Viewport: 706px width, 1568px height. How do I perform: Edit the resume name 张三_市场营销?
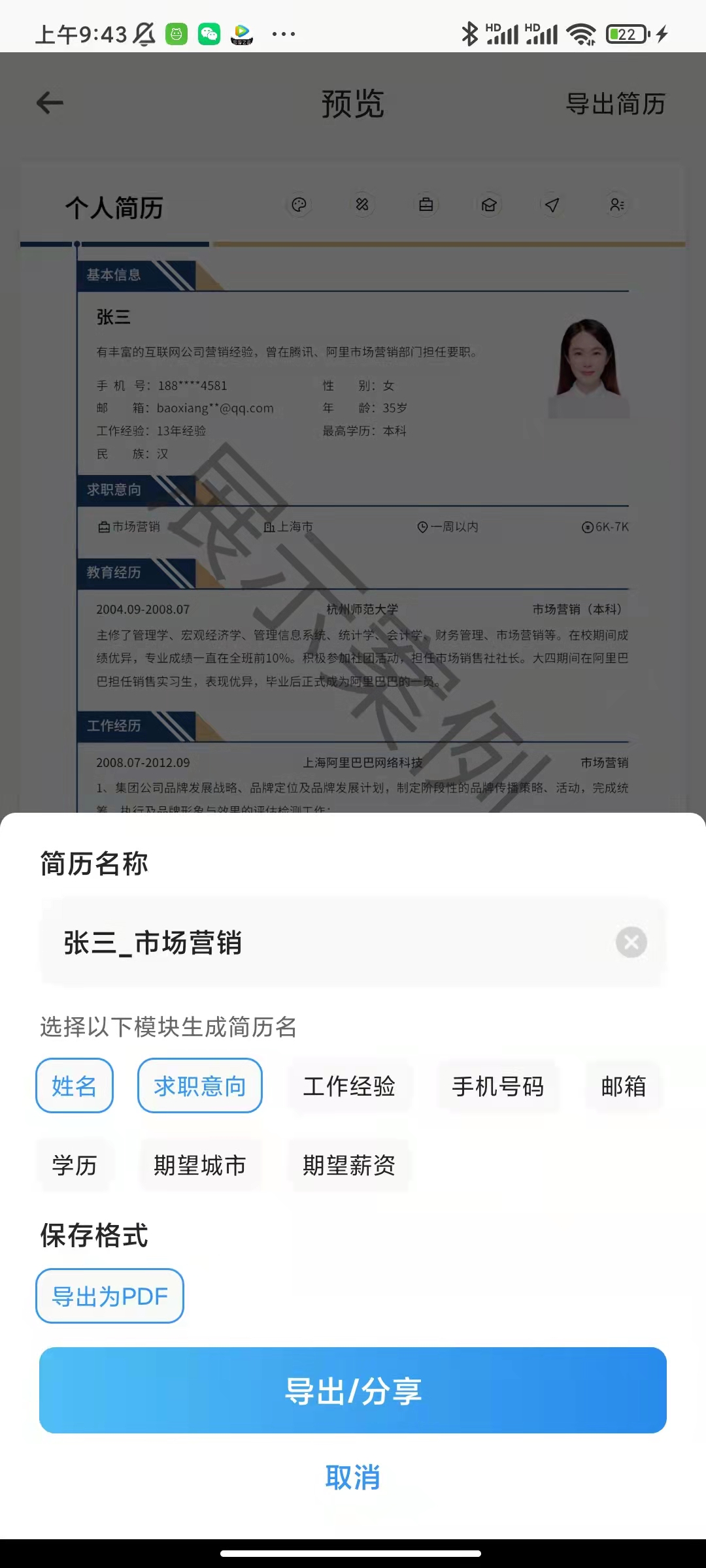327,942
